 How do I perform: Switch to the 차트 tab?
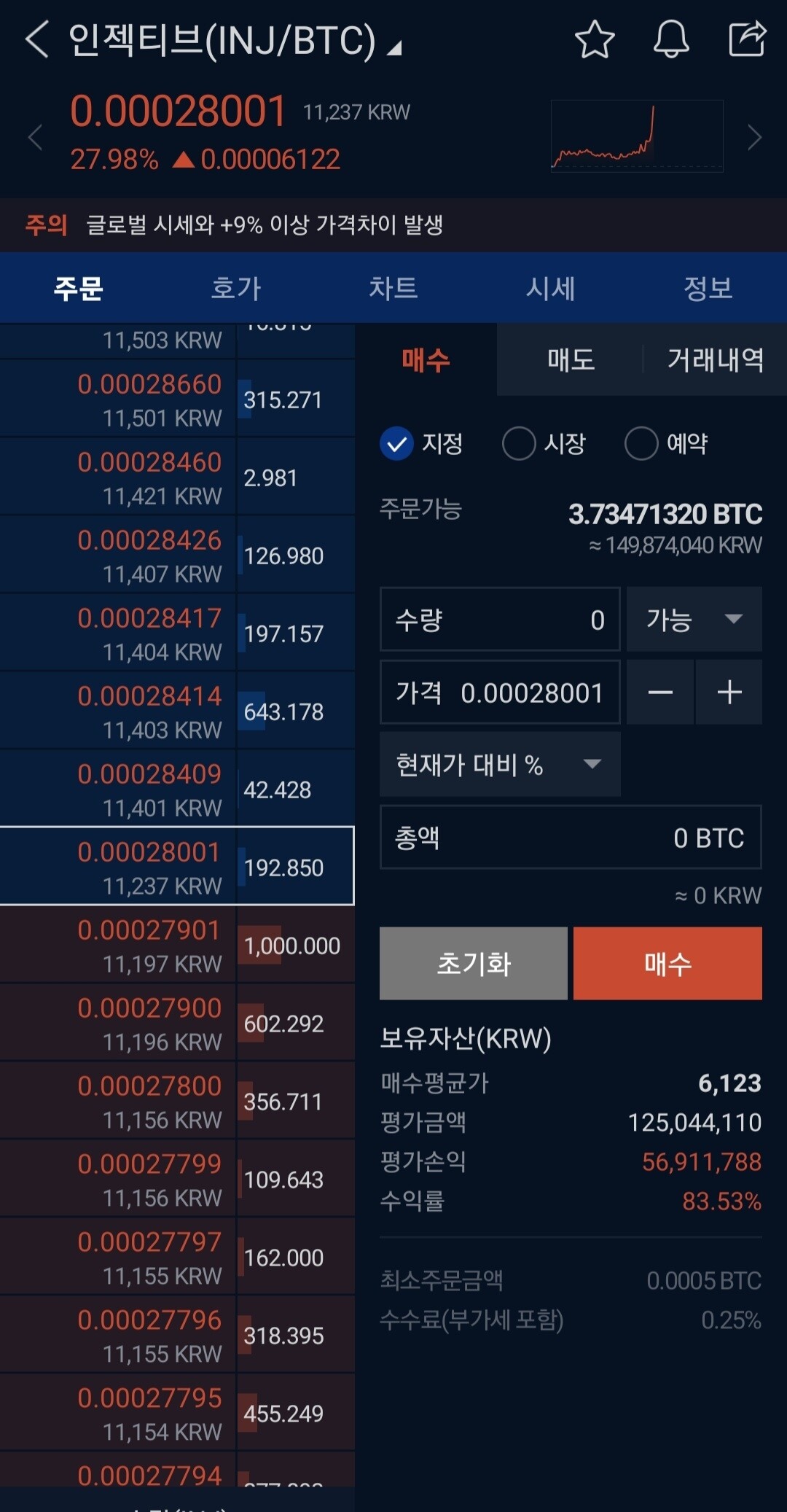click(x=393, y=289)
